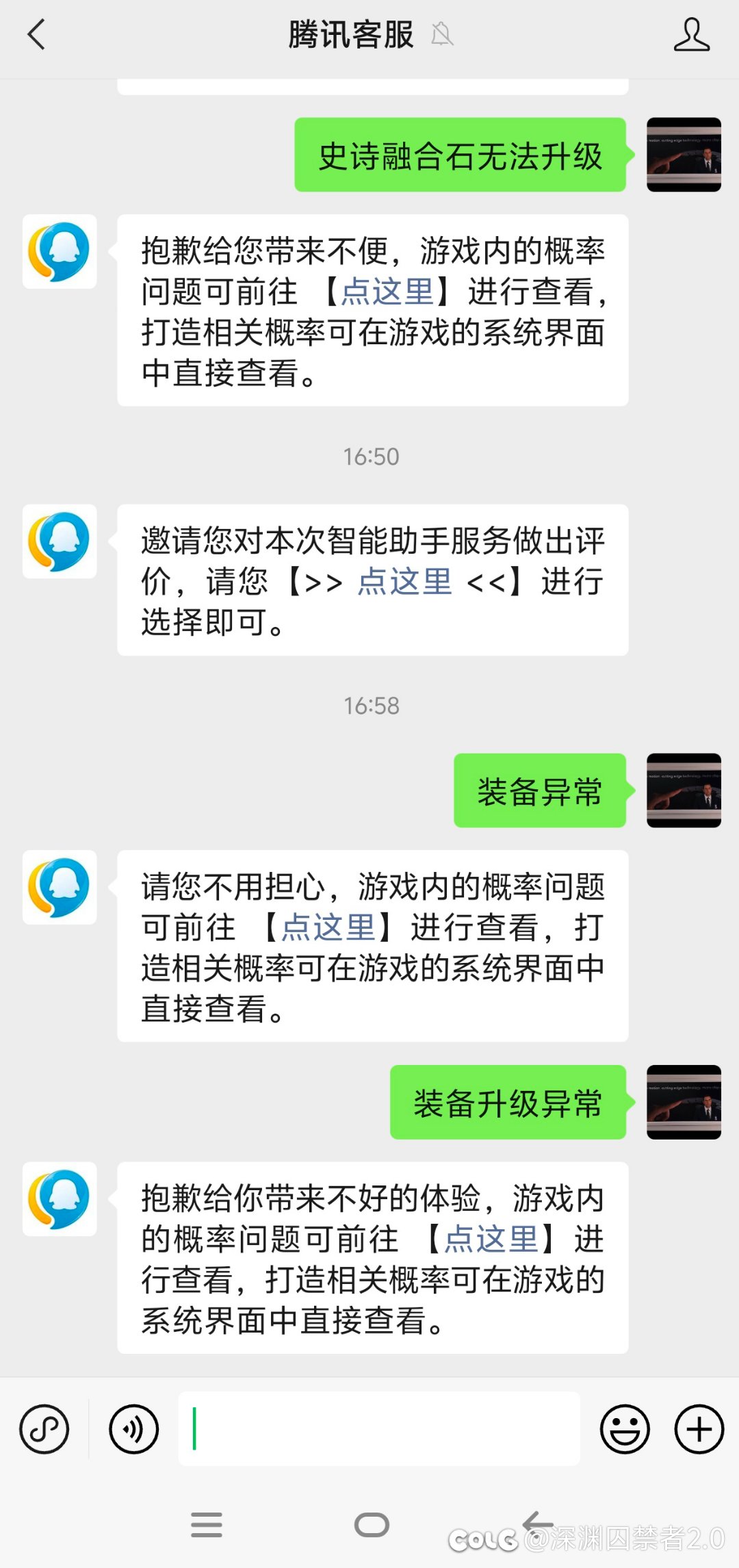Tap my avatar next to 装备异常
This screenshot has height=1568, width=739.
[x=684, y=791]
